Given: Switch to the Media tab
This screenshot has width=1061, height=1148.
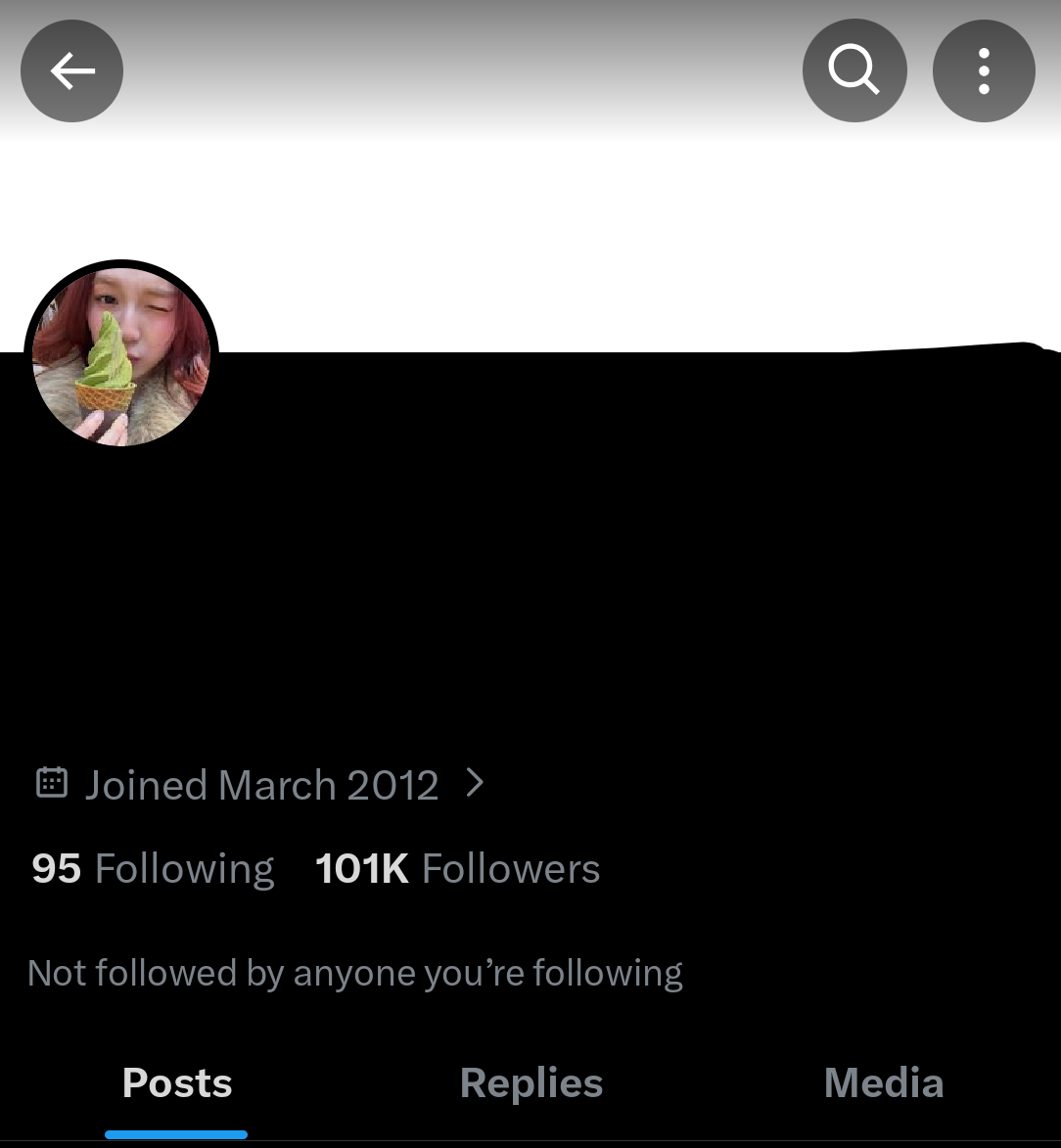Looking at the screenshot, I should pyautogui.click(x=884, y=1083).
